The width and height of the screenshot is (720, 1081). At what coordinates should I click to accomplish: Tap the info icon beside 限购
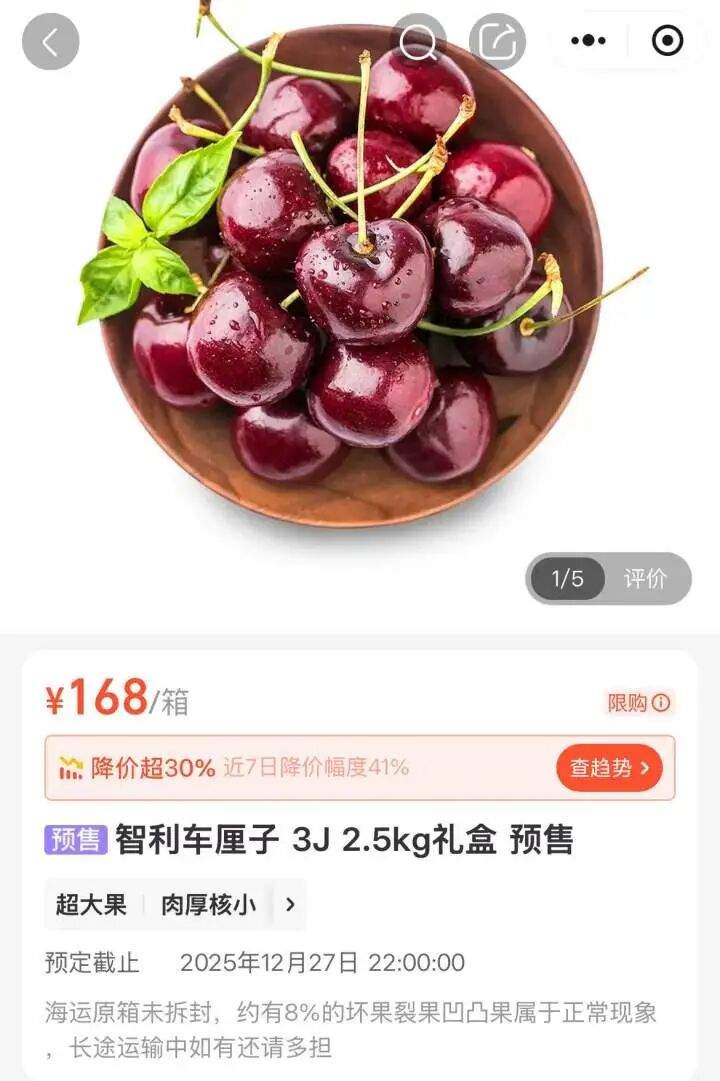click(x=662, y=704)
